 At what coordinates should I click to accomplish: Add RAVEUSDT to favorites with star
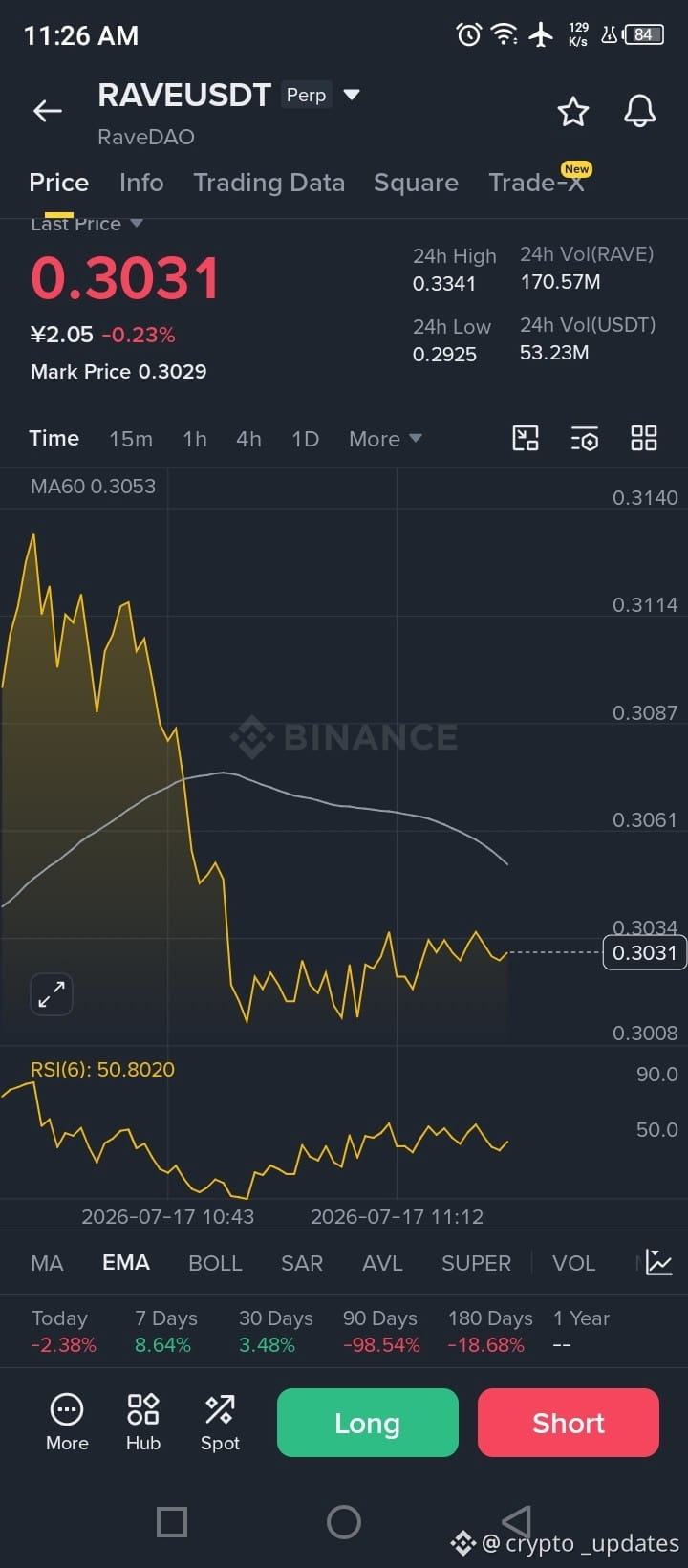[x=573, y=111]
